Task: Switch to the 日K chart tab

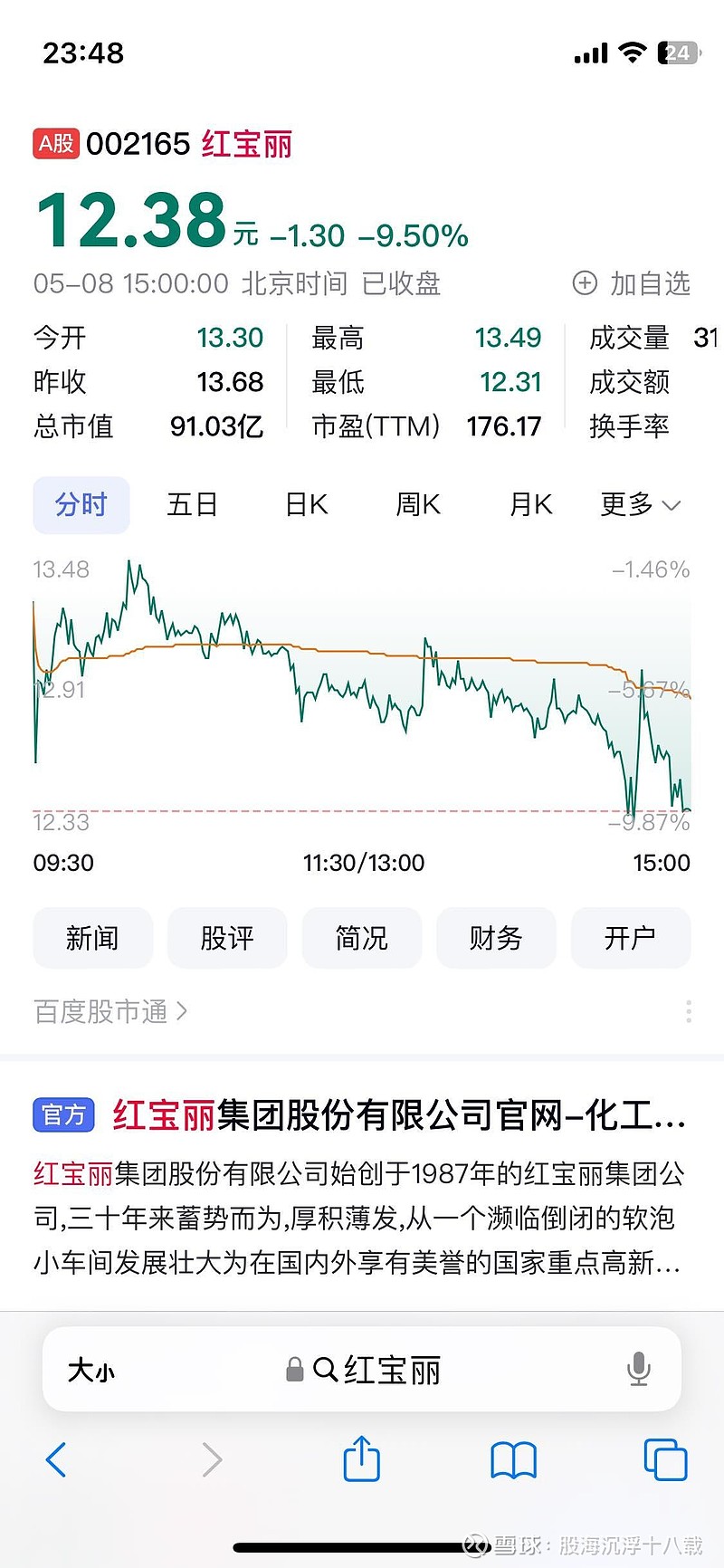Action: (x=306, y=504)
